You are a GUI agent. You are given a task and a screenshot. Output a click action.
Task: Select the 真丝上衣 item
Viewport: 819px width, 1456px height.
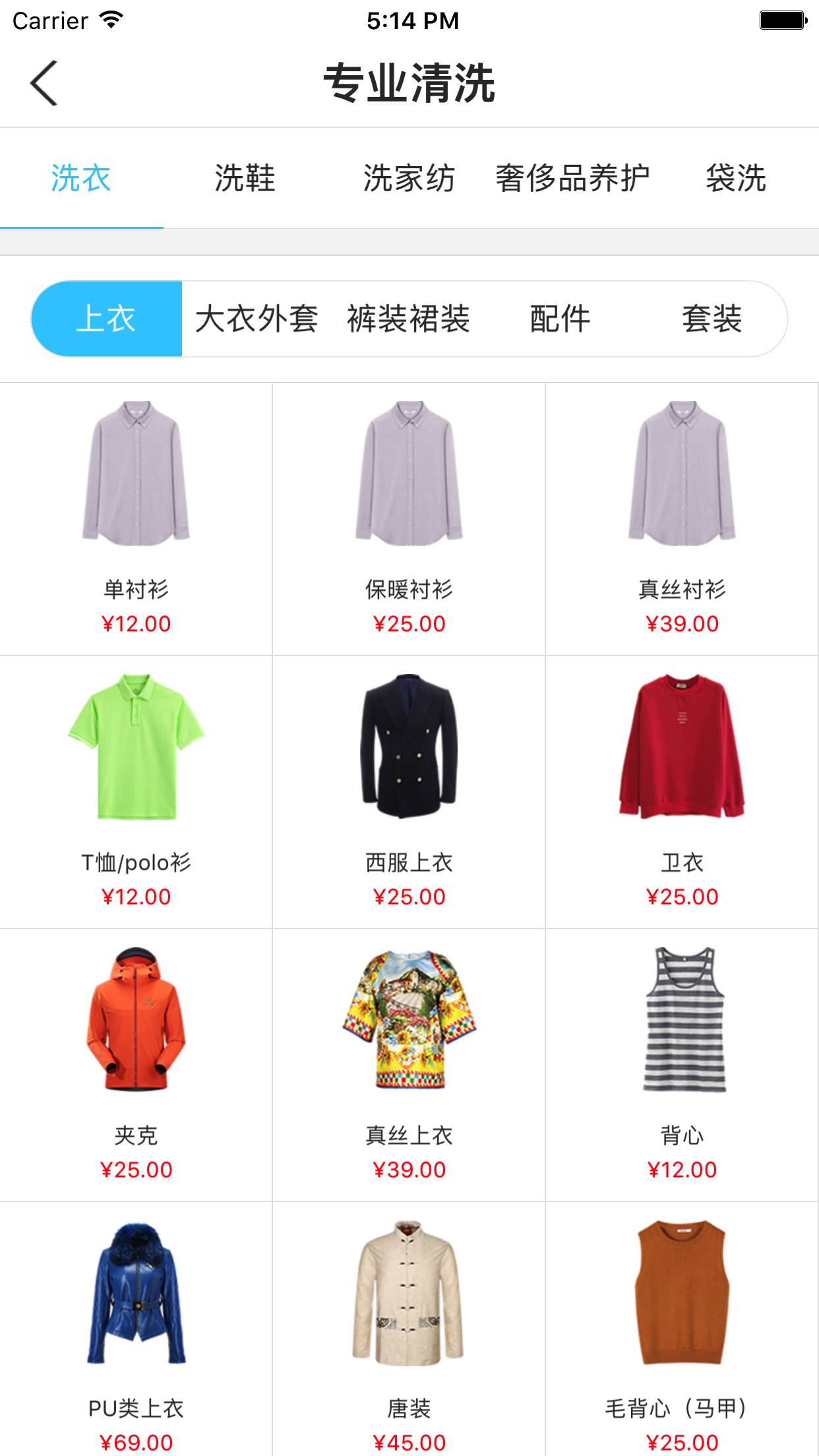(409, 1065)
